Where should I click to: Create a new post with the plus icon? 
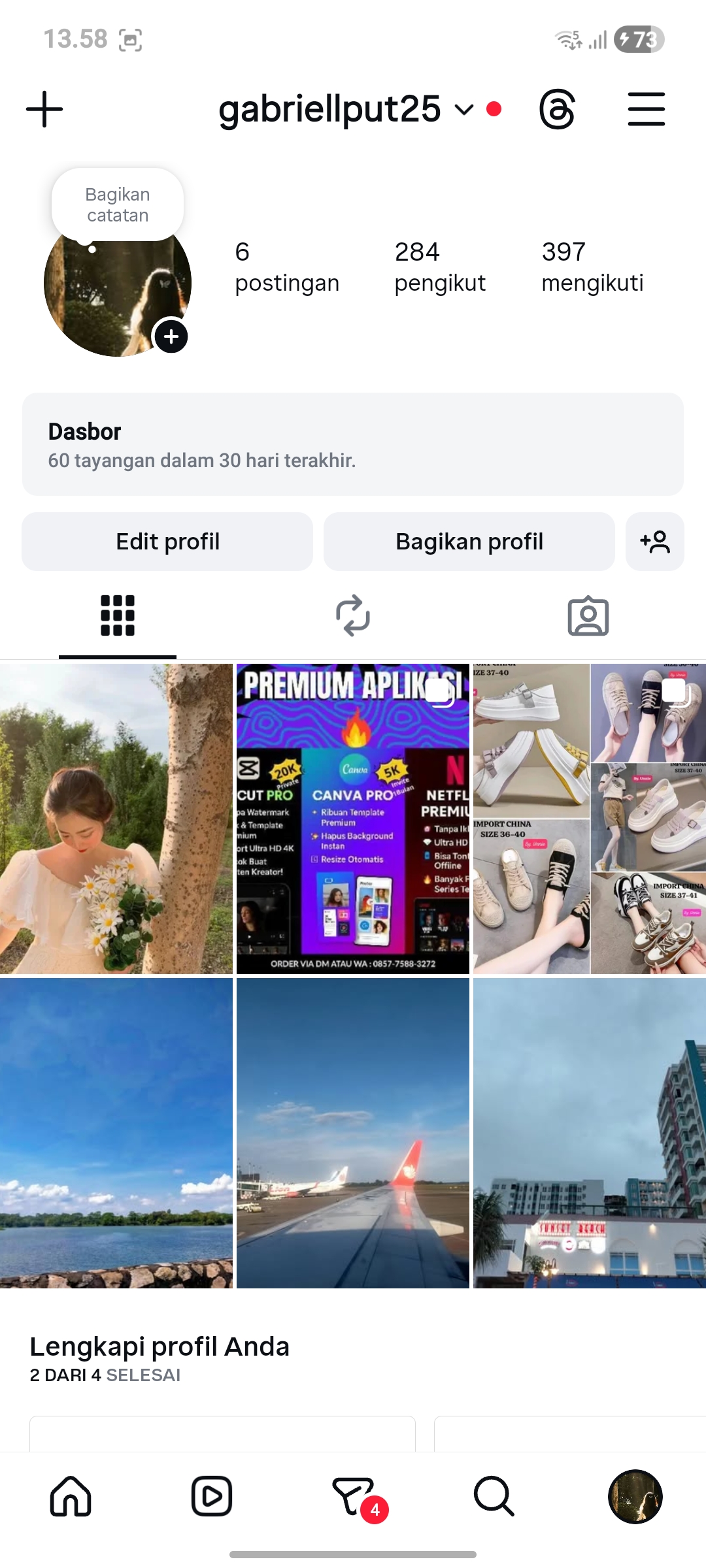[x=44, y=109]
